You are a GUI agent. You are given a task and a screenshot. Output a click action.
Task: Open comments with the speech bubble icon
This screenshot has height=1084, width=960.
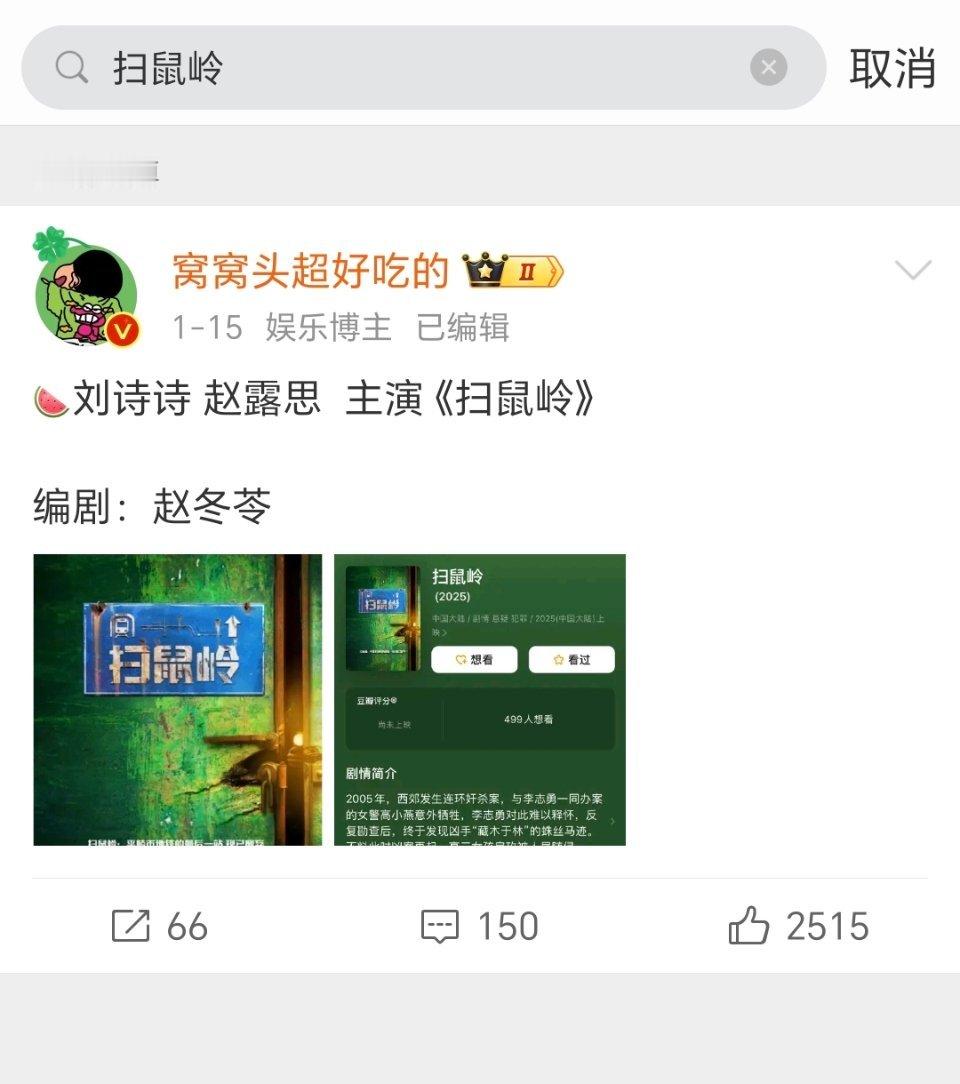click(438, 927)
